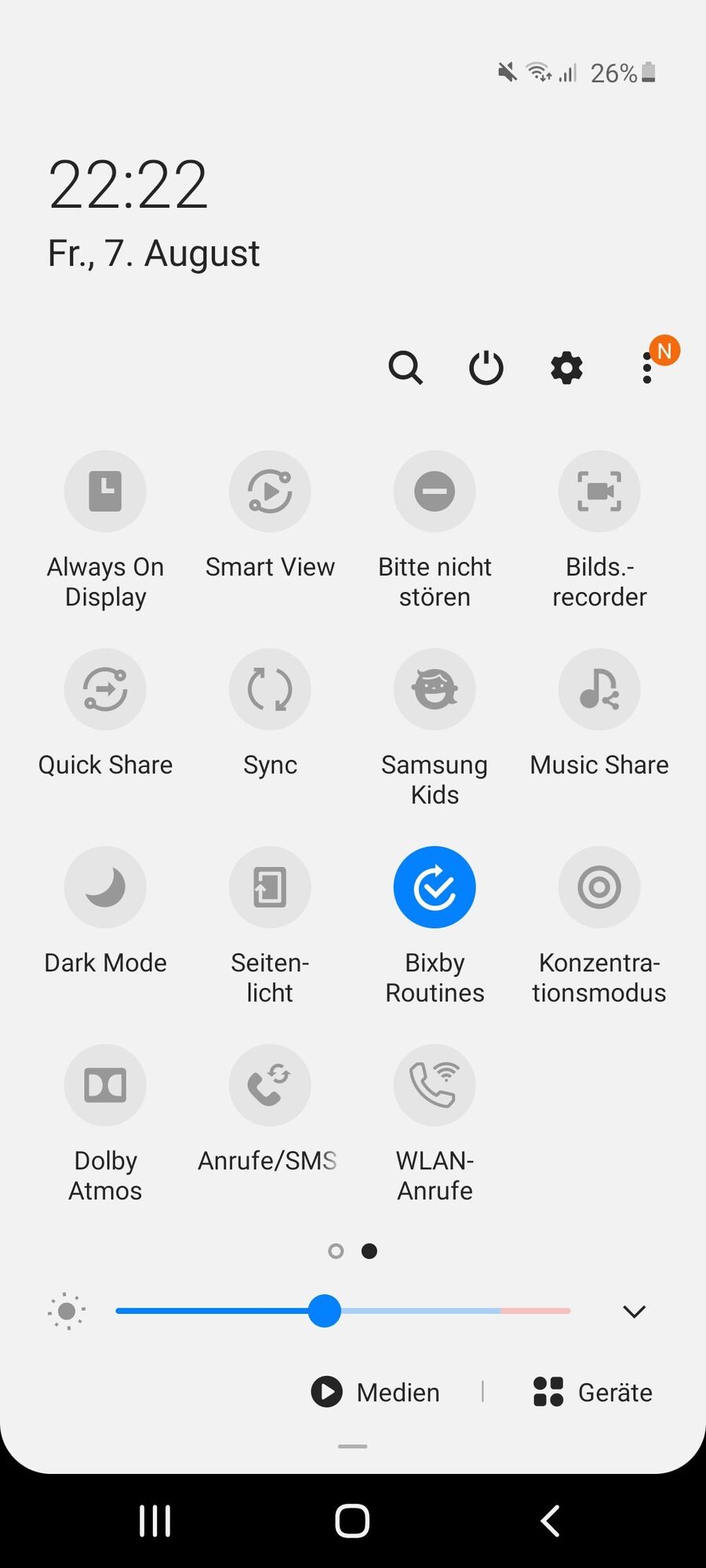Enable Dark Mode
This screenshot has width=706, height=1568.
(x=105, y=887)
